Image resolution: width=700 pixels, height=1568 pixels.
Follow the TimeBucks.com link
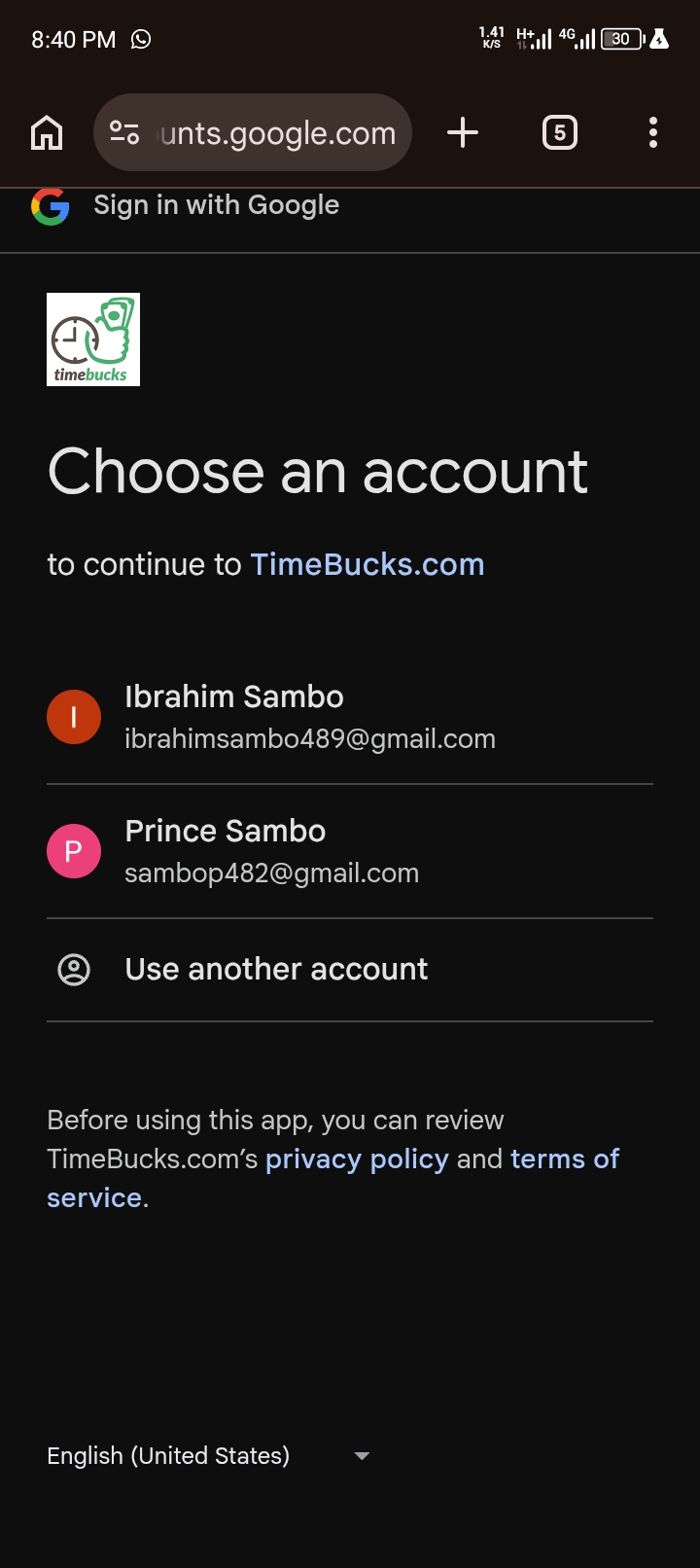[x=367, y=564]
